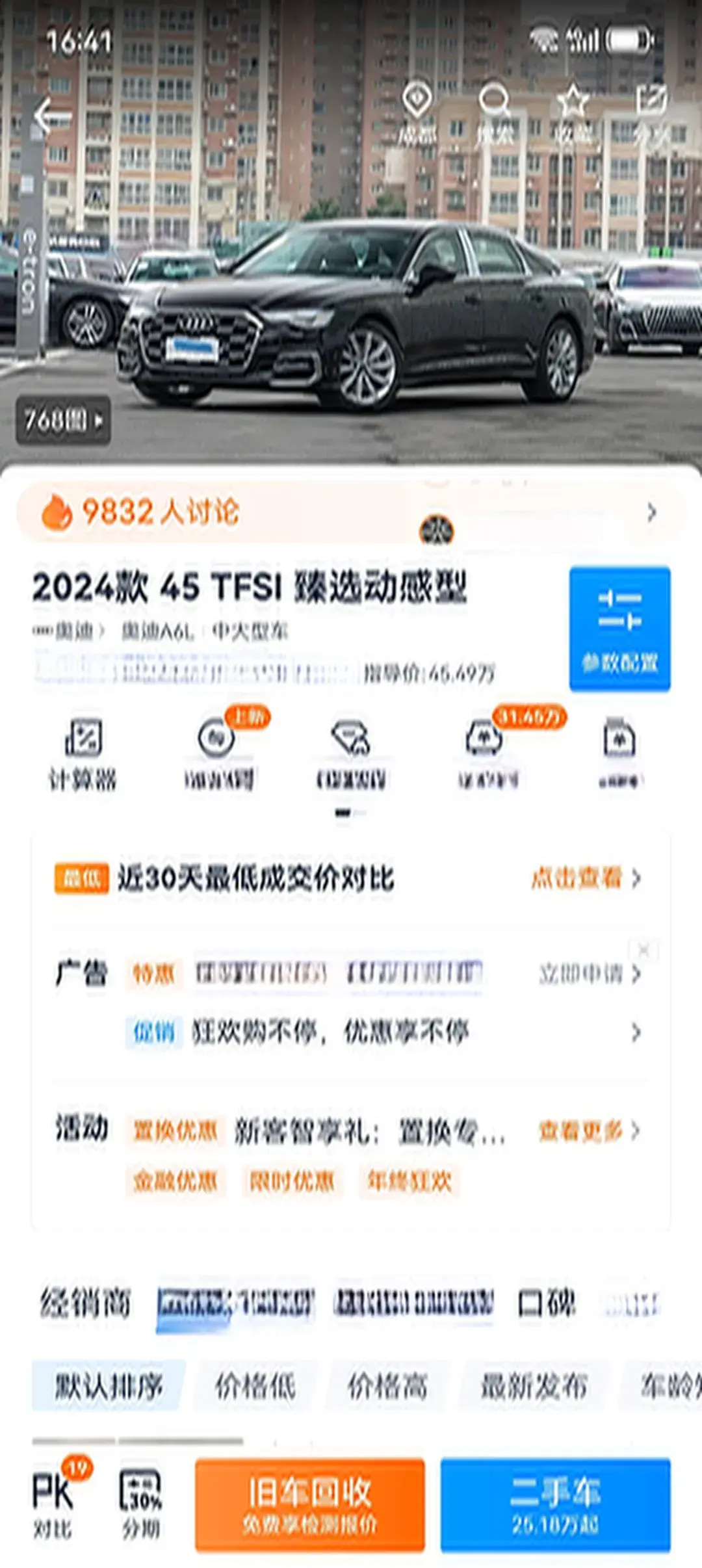Screen dimensions: 702x1568
Task: Tap the 旧车回收 button
Action: (310, 1504)
